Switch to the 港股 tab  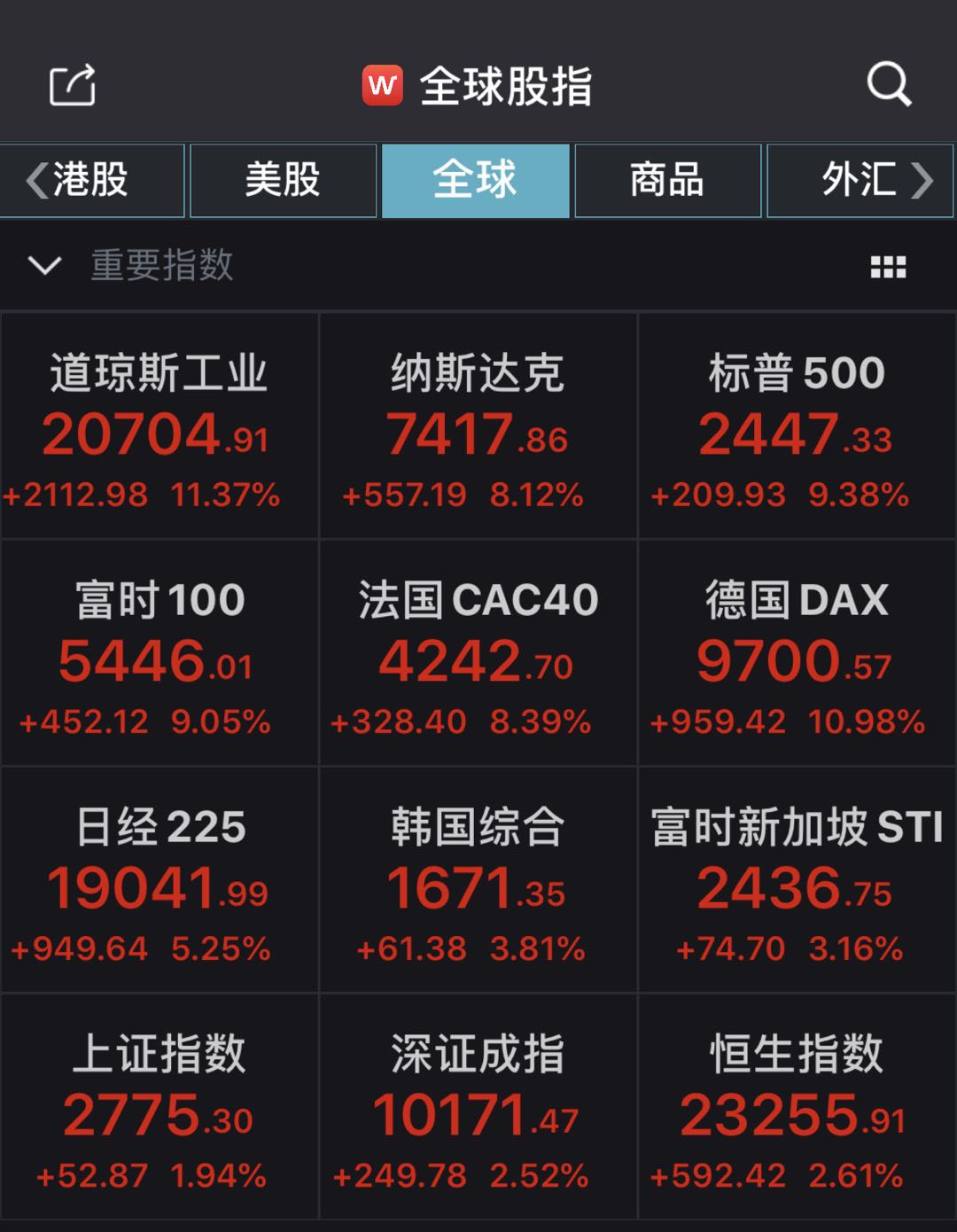click(x=92, y=180)
